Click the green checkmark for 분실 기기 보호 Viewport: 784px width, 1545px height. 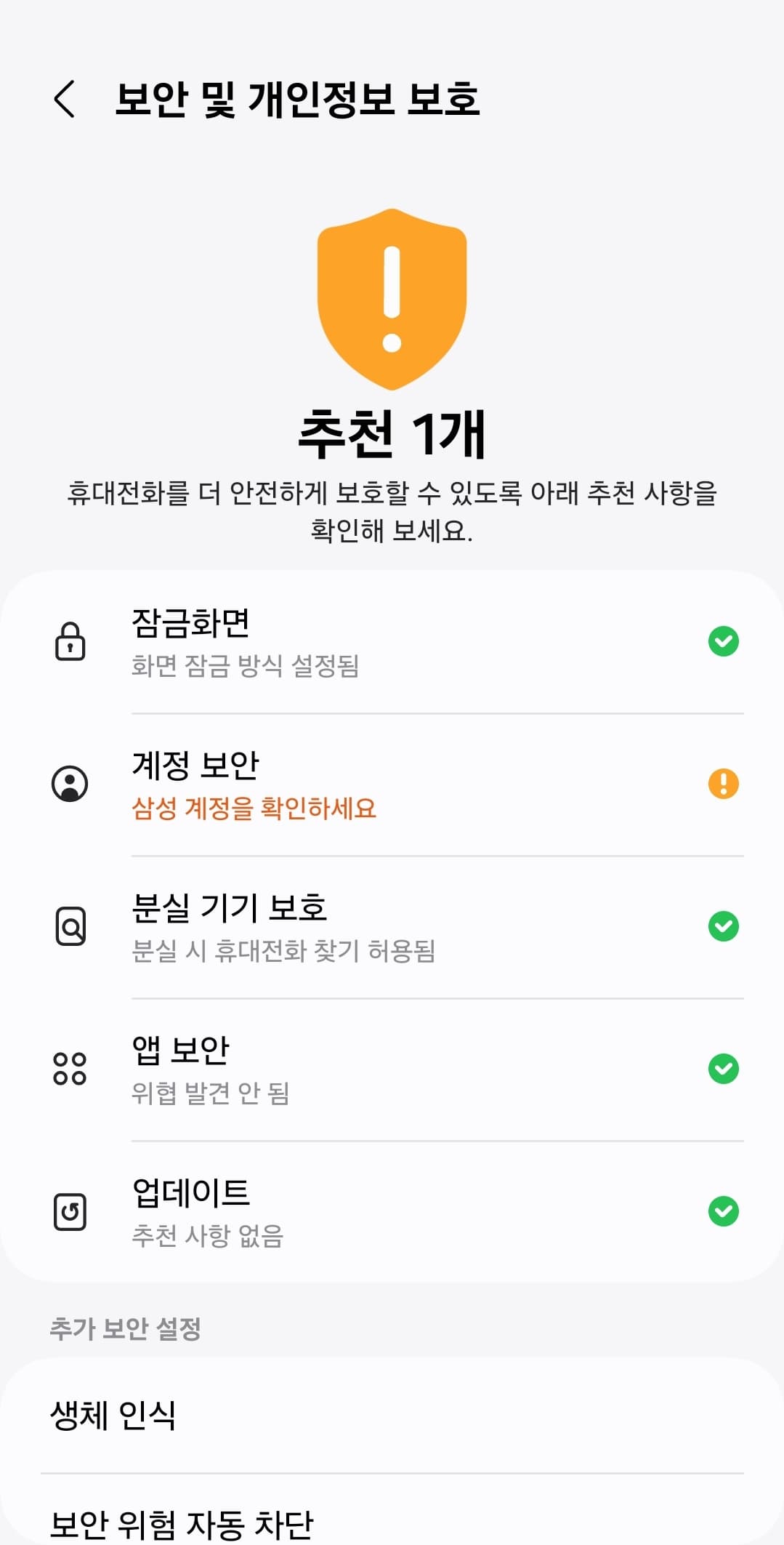click(724, 925)
